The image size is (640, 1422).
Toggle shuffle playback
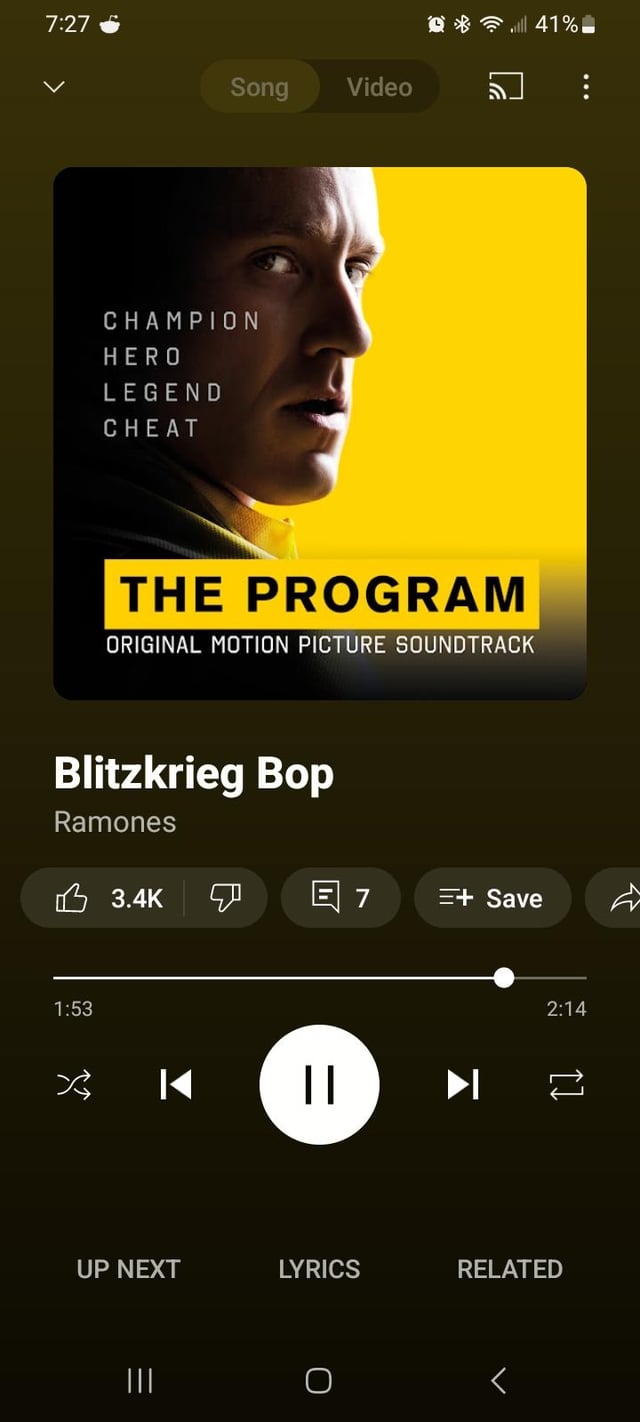pyautogui.click(x=75, y=1084)
